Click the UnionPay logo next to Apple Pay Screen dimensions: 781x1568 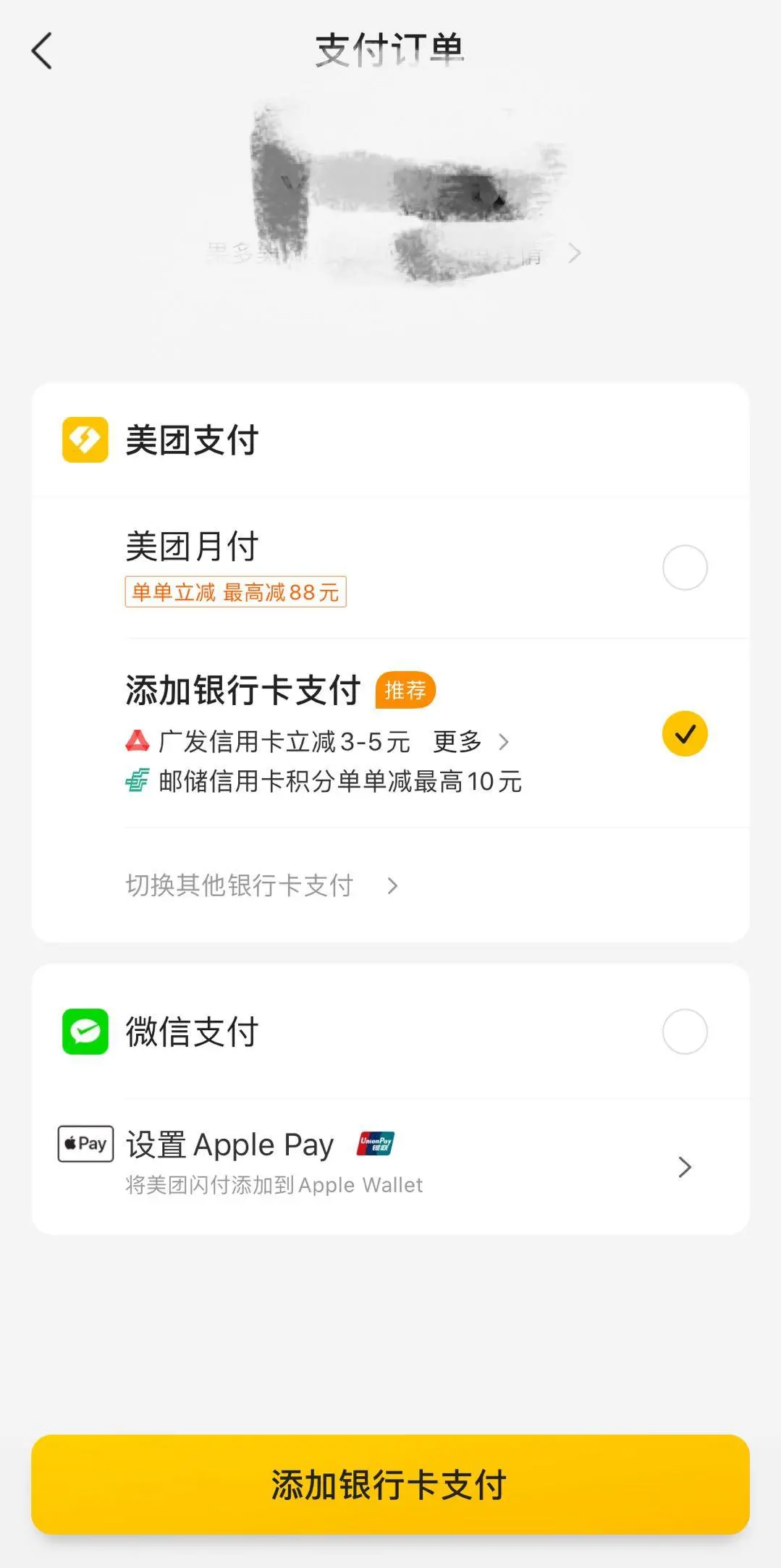tap(376, 1141)
